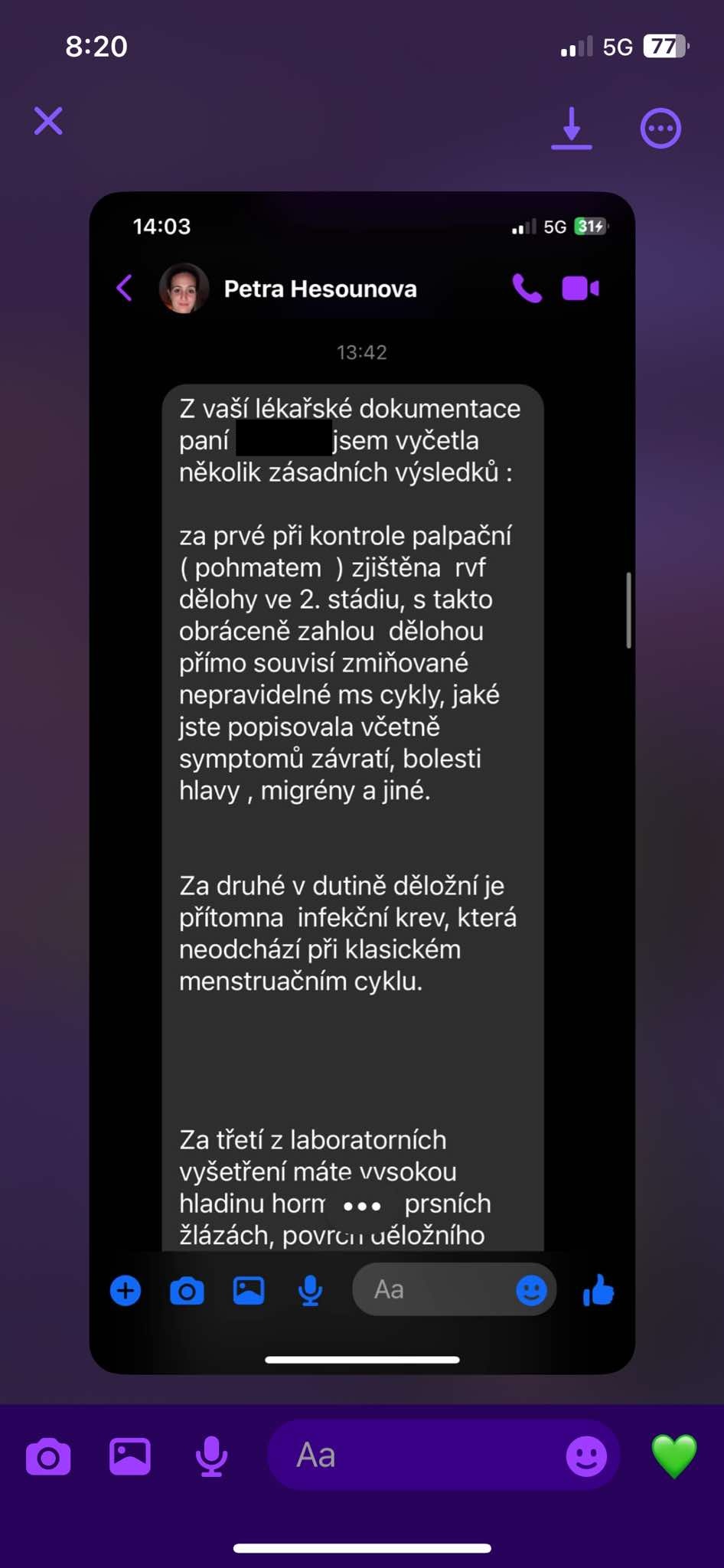The height and width of the screenshot is (1568, 724).
Task: Download the viewed image
Action: (x=572, y=127)
